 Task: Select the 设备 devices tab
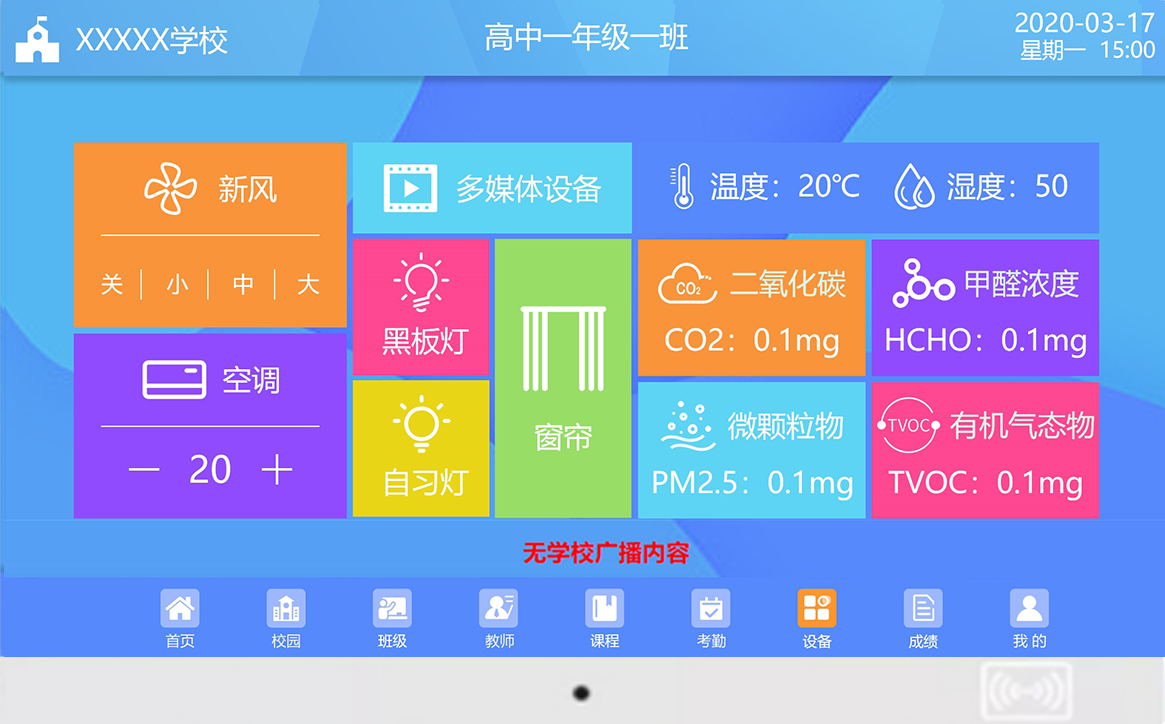coord(817,619)
